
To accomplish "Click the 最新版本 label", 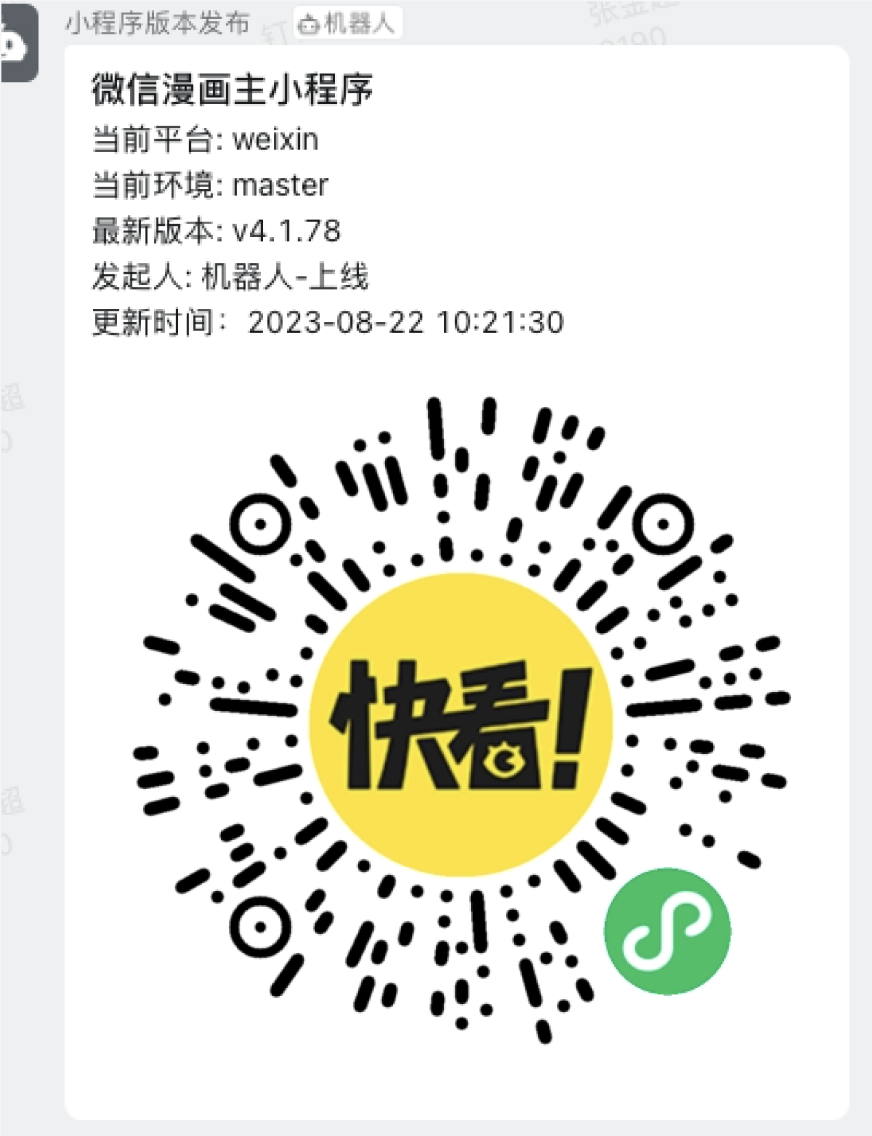I will (x=137, y=231).
